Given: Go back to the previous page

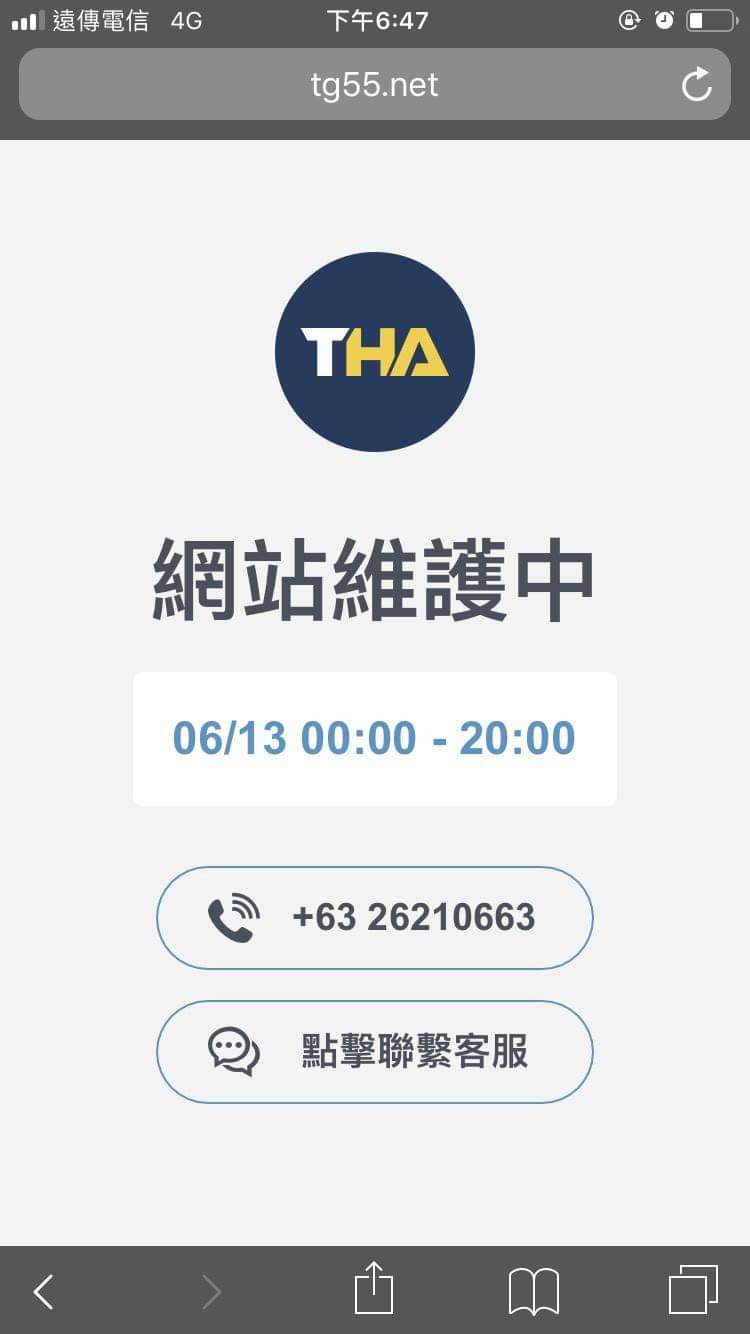Looking at the screenshot, I should (43, 1292).
